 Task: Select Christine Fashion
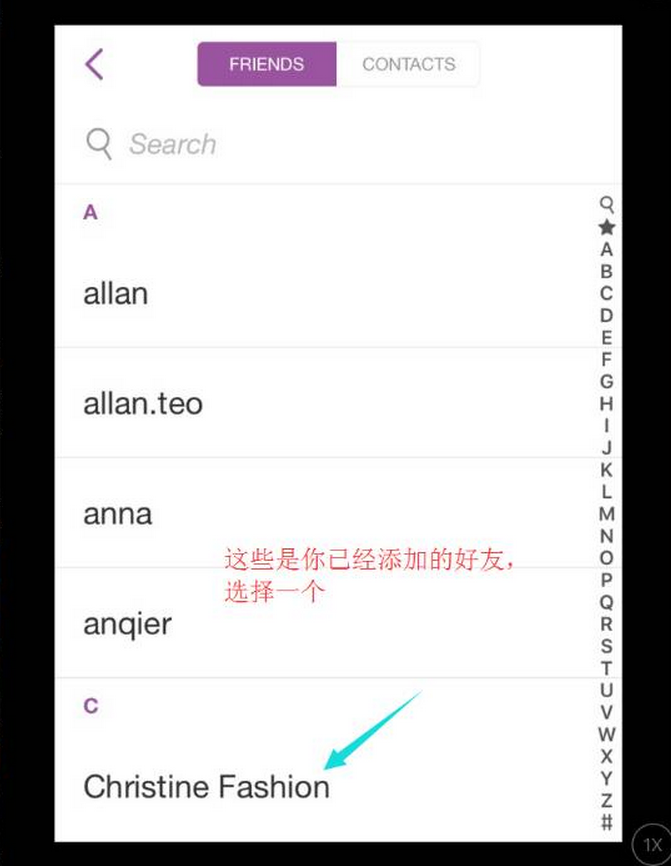pos(206,787)
